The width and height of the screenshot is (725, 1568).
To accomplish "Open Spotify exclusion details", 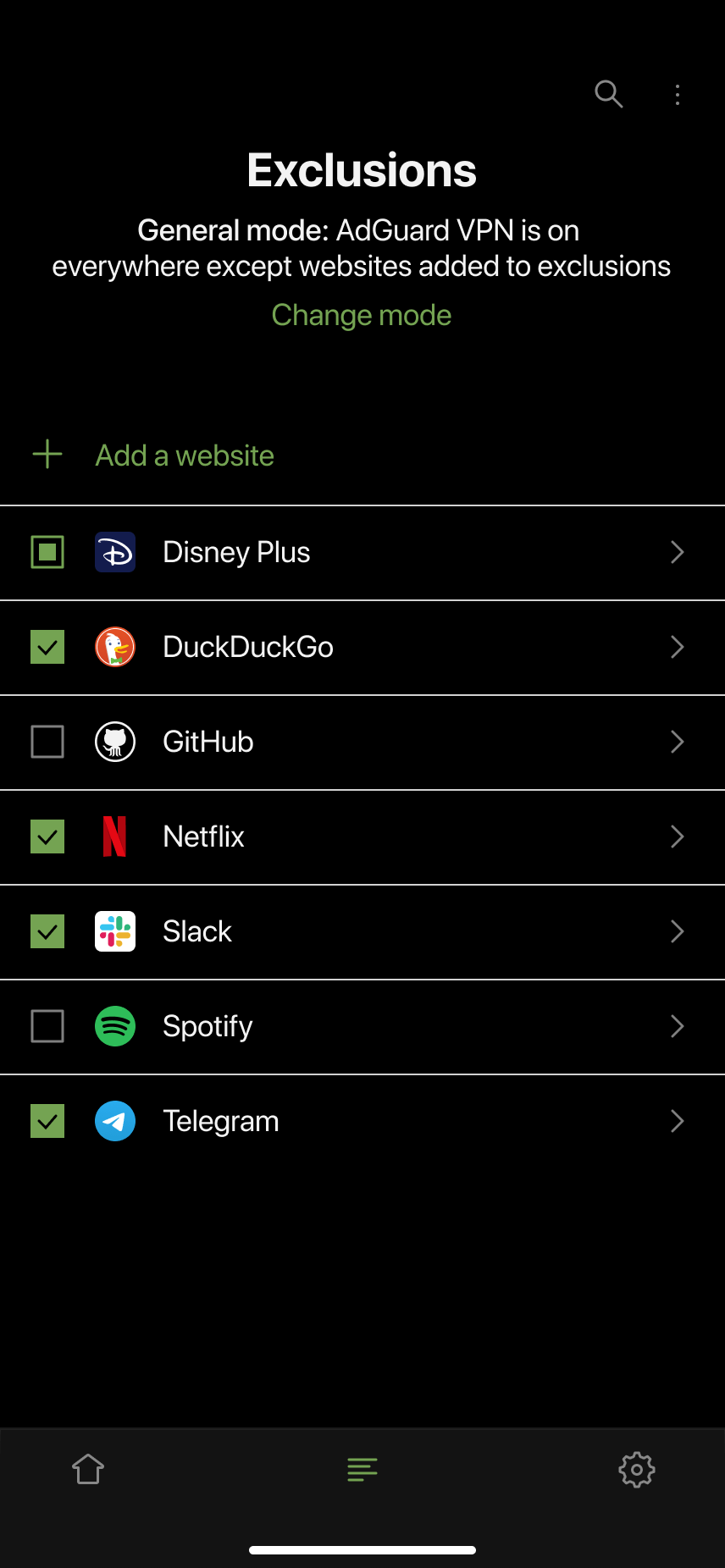I will point(676,1026).
